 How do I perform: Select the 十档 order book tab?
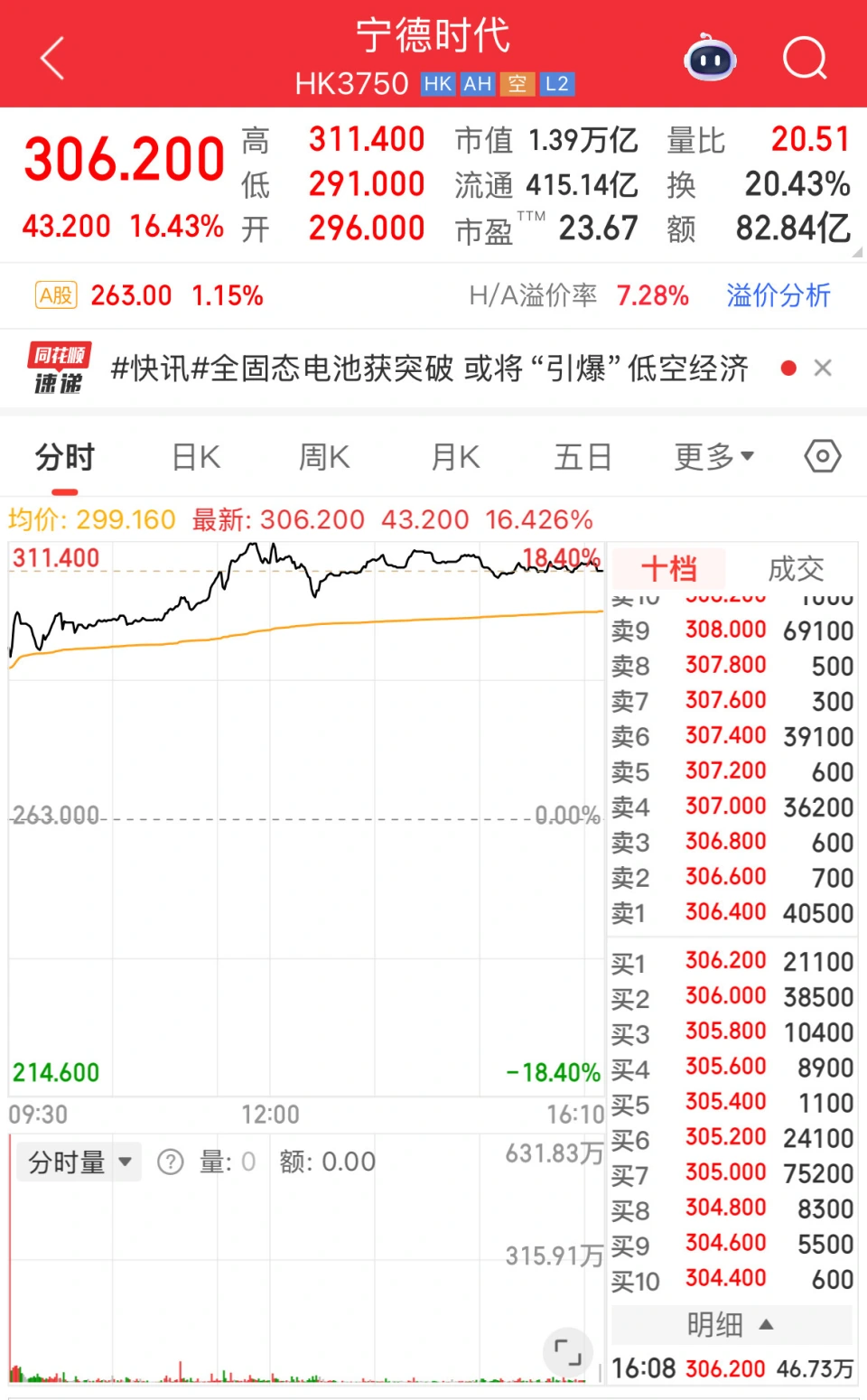668,569
